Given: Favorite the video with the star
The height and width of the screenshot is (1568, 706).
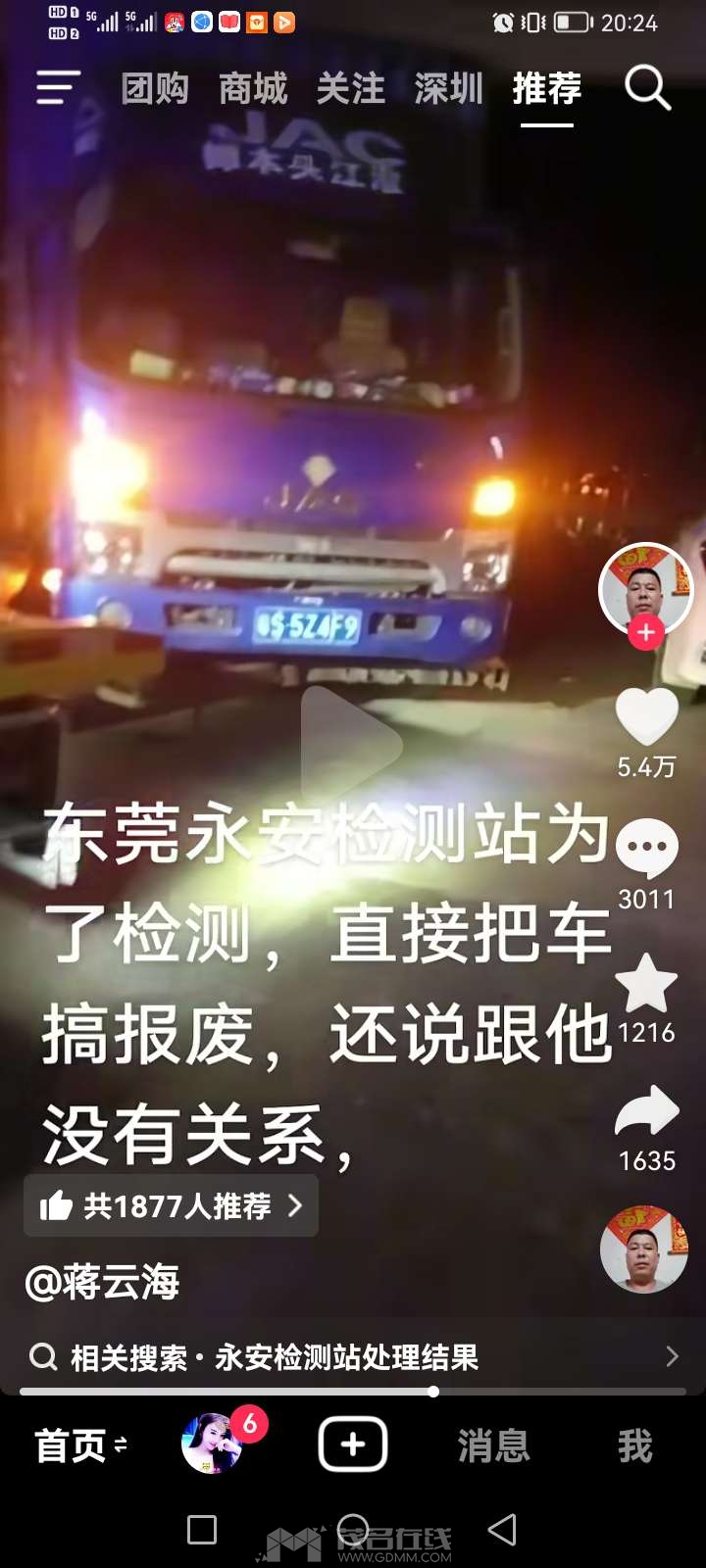Looking at the screenshot, I should (x=646, y=984).
